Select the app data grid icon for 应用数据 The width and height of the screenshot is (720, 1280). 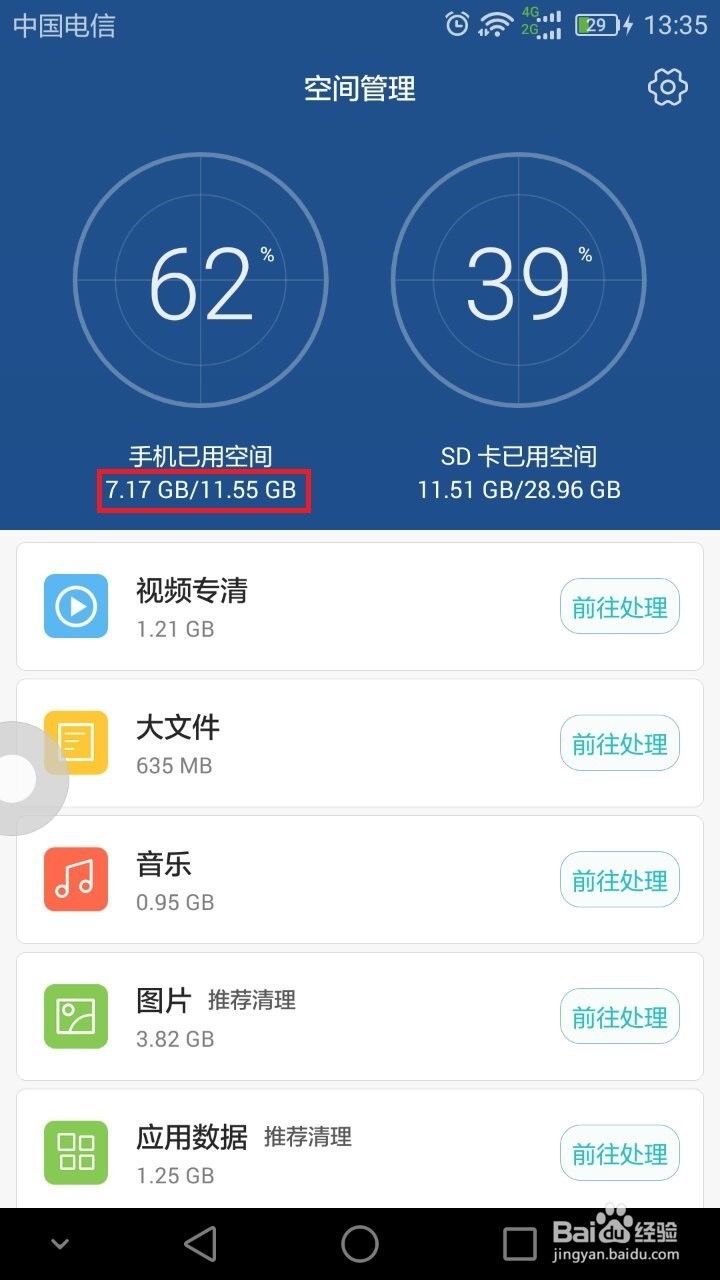coord(75,1153)
